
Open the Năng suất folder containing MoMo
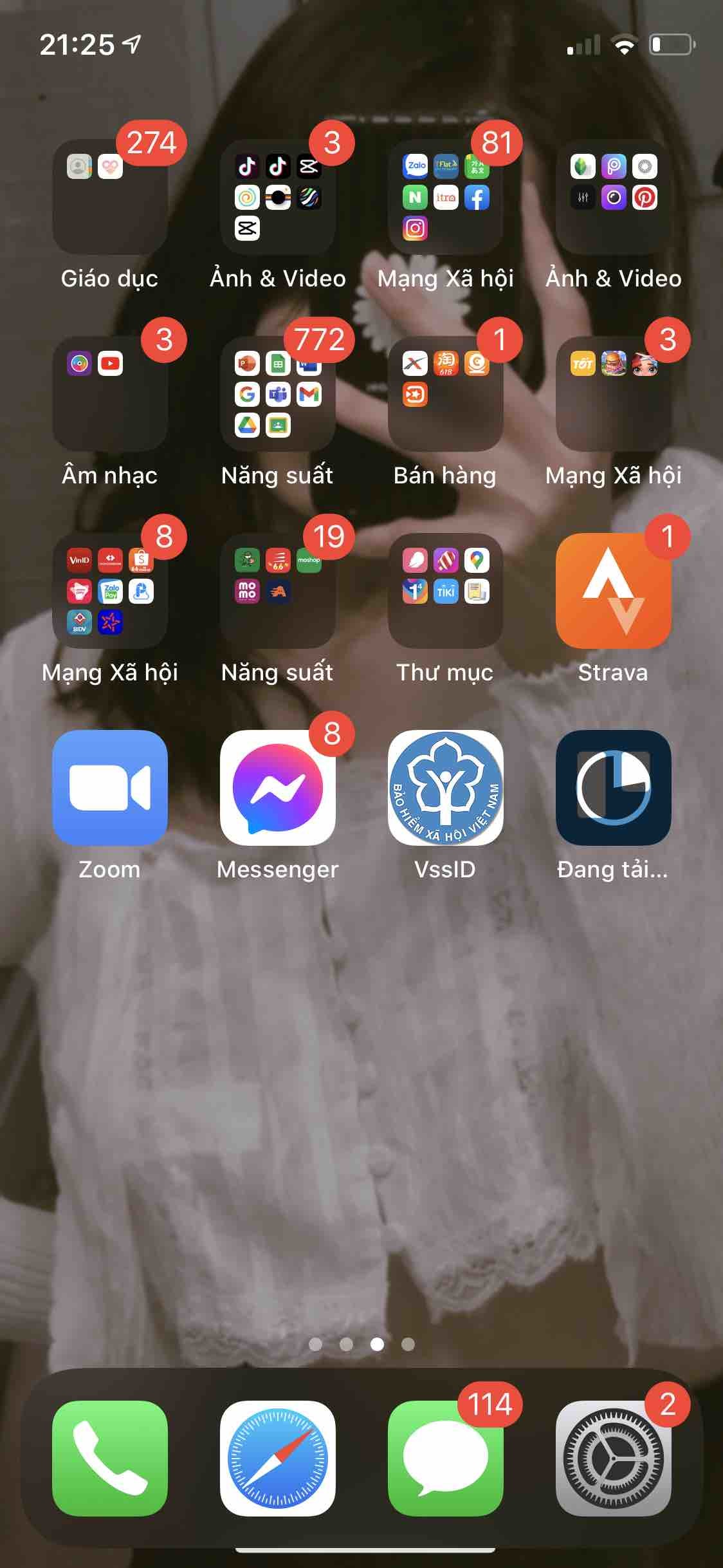point(277,591)
